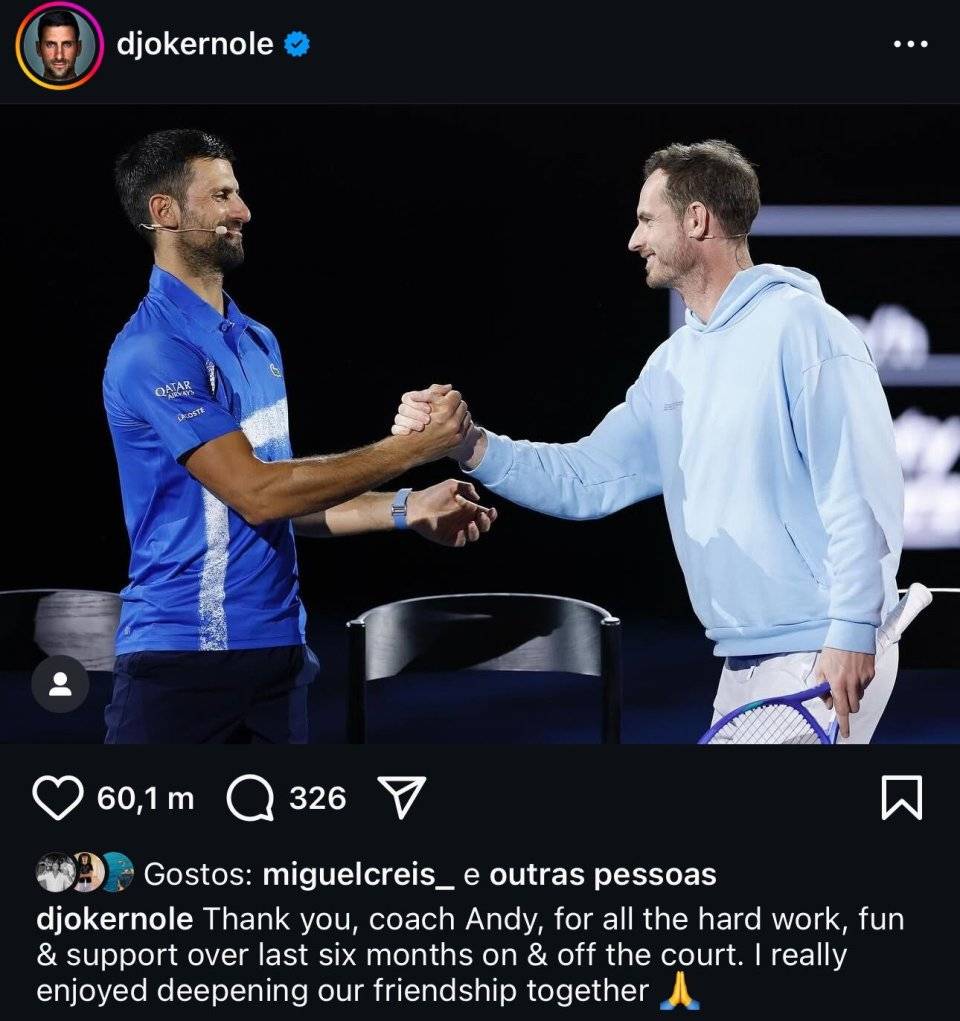The width and height of the screenshot is (960, 1021).
Task: Save this post with the bookmark icon
Action: pyautogui.click(x=902, y=798)
